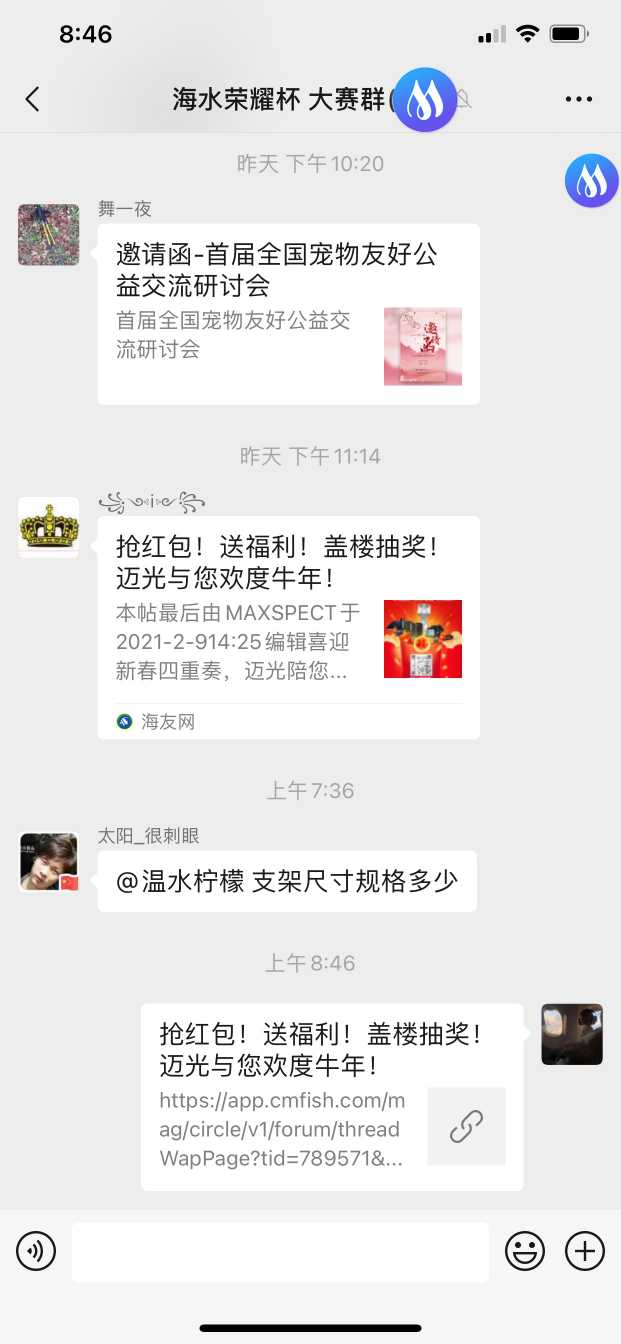Tap the floating blue flame icon near the title
621x1344 pixels.
[425, 100]
